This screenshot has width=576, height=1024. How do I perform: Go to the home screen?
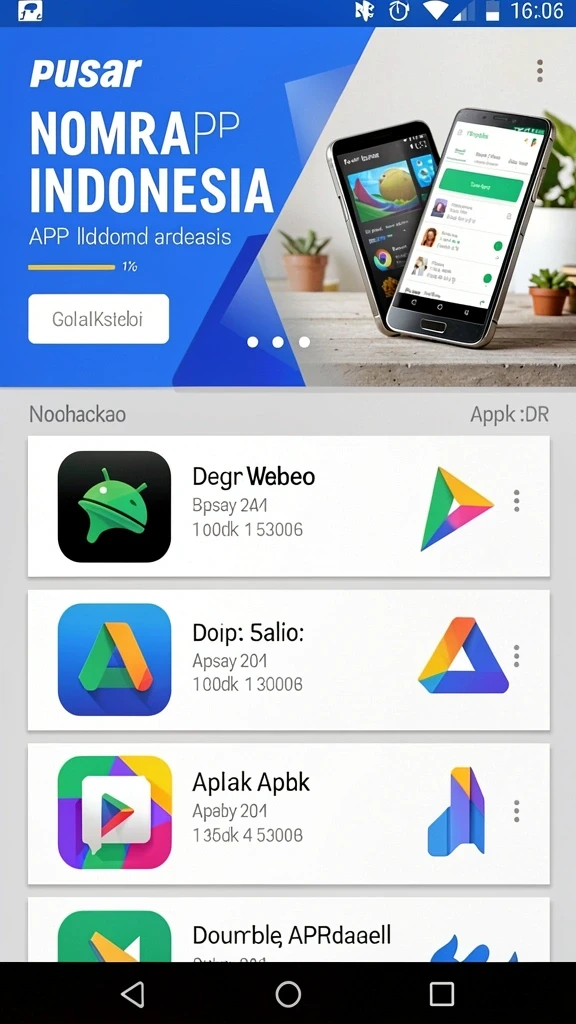tap(288, 994)
